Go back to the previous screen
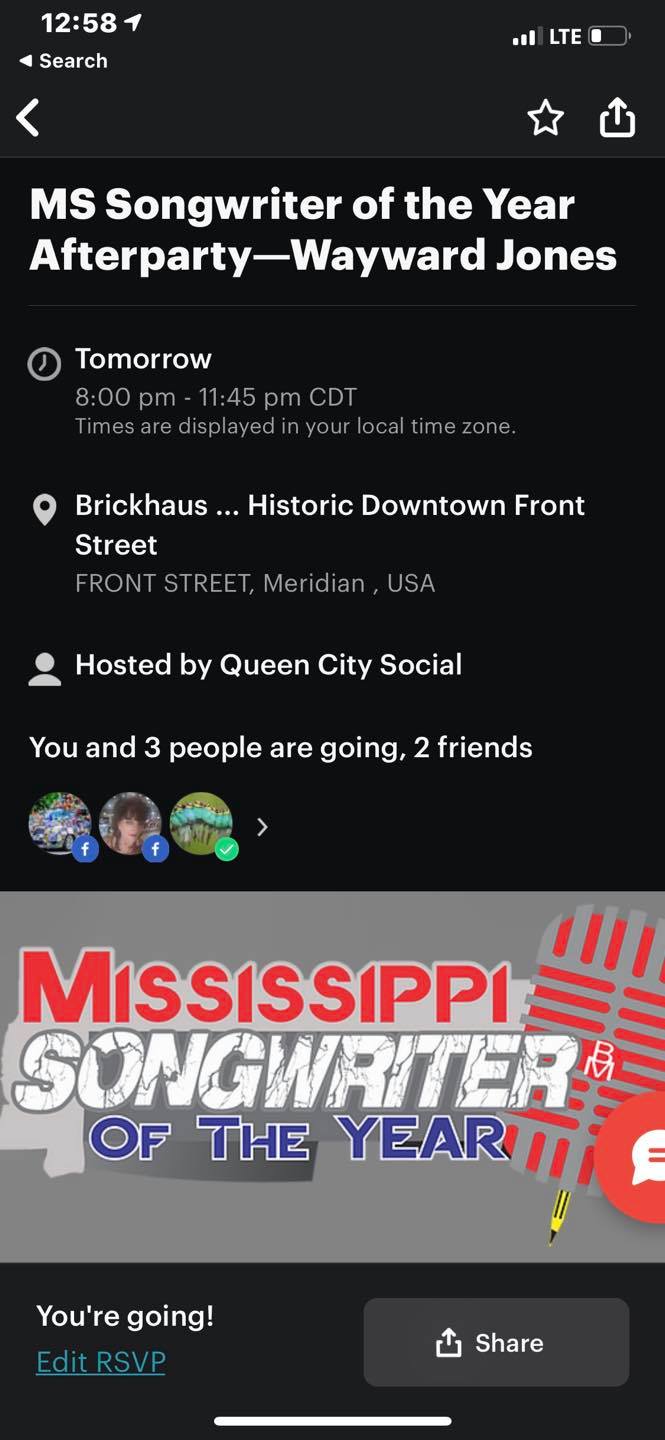665x1440 pixels. point(29,118)
